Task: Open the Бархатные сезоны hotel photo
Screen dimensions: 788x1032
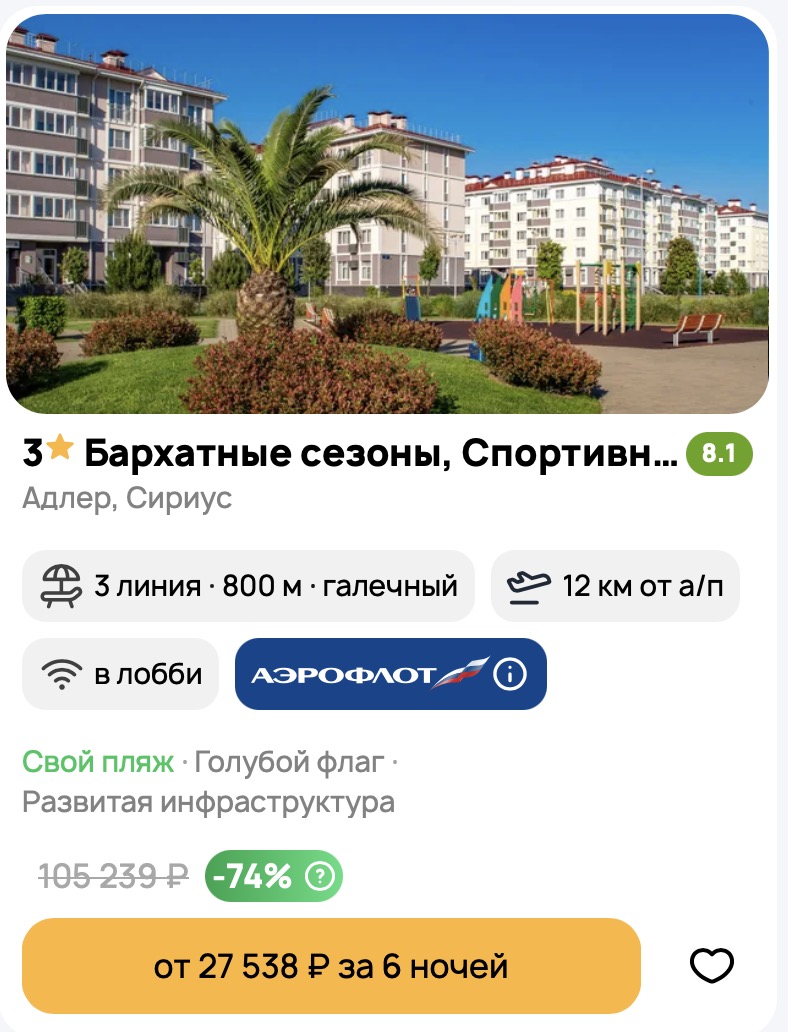Action: click(x=387, y=215)
